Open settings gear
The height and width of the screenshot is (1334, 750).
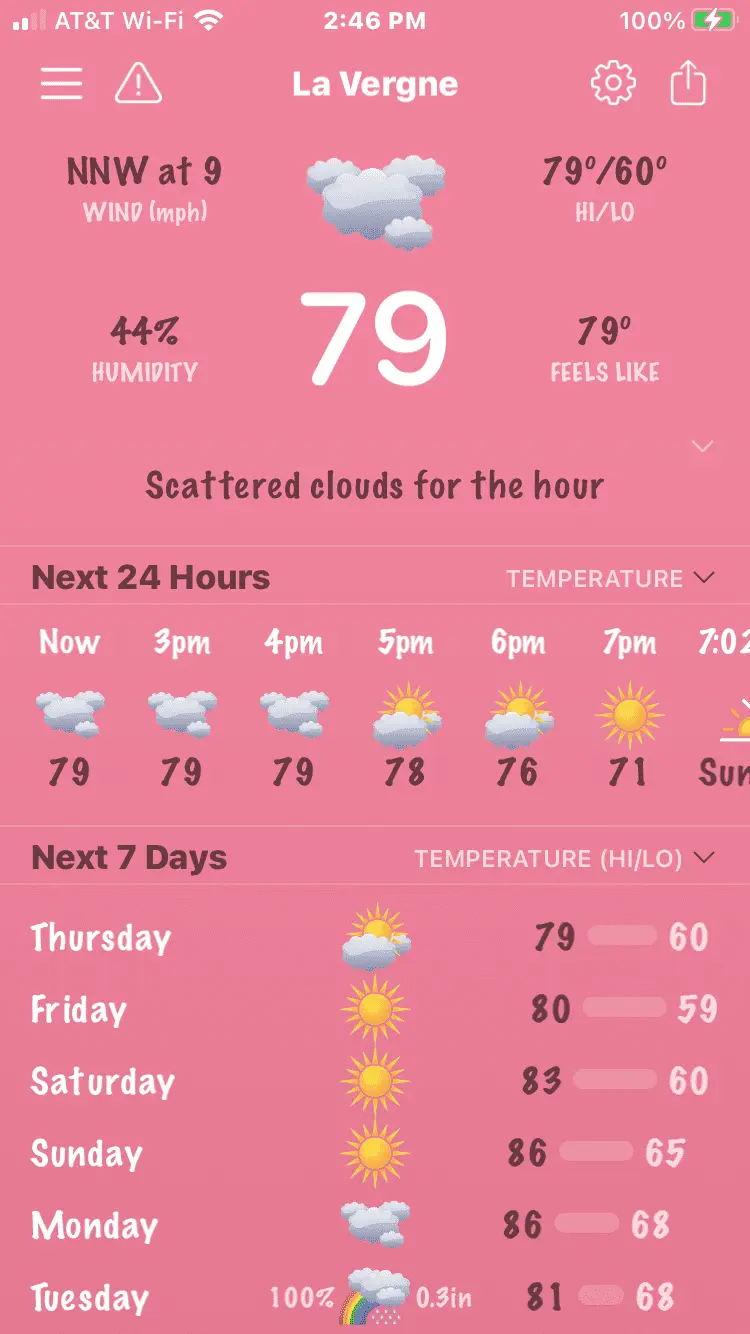pyautogui.click(x=613, y=84)
